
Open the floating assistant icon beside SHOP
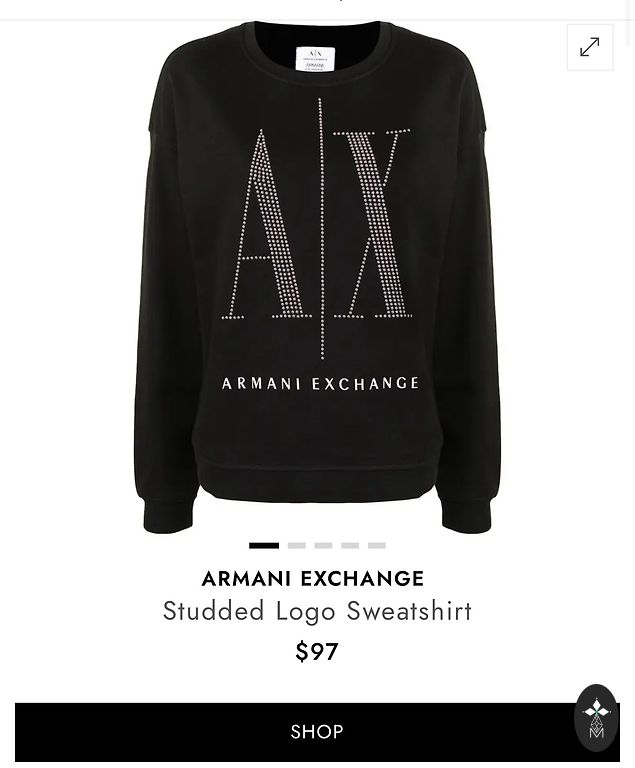(x=596, y=718)
